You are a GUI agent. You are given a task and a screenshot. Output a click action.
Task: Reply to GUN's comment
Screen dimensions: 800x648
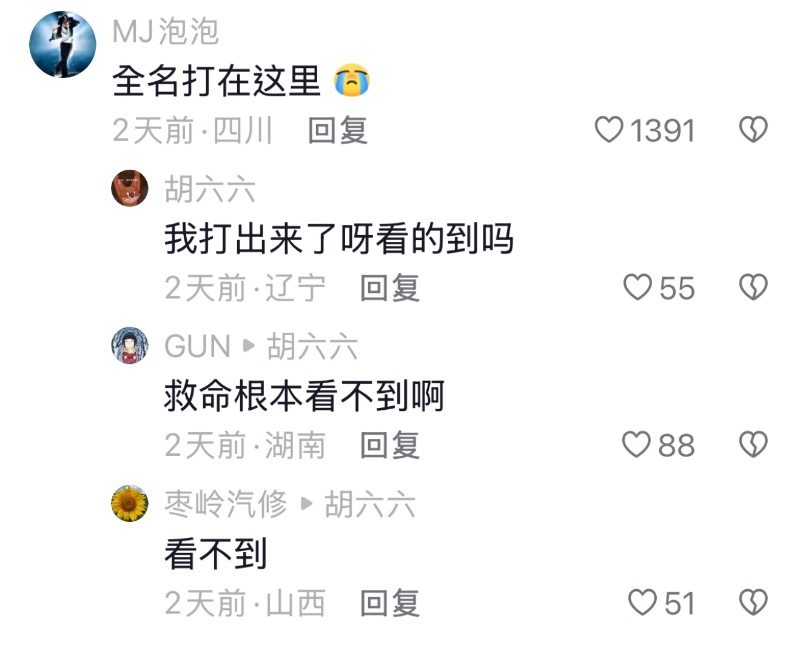pyautogui.click(x=389, y=445)
